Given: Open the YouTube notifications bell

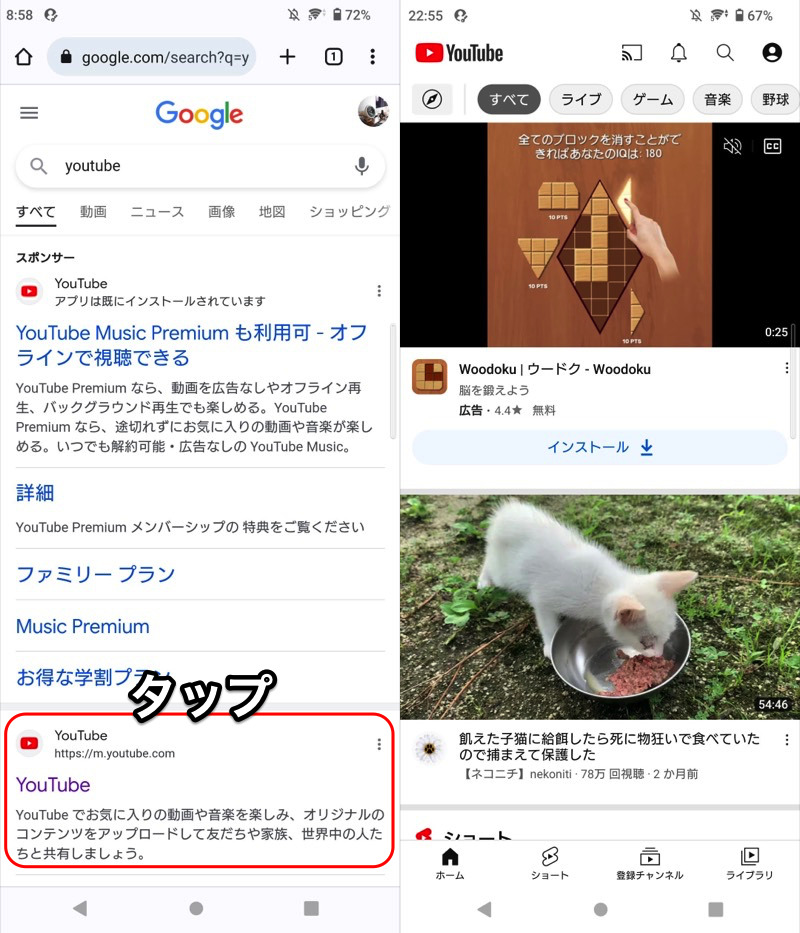Looking at the screenshot, I should [x=678, y=53].
